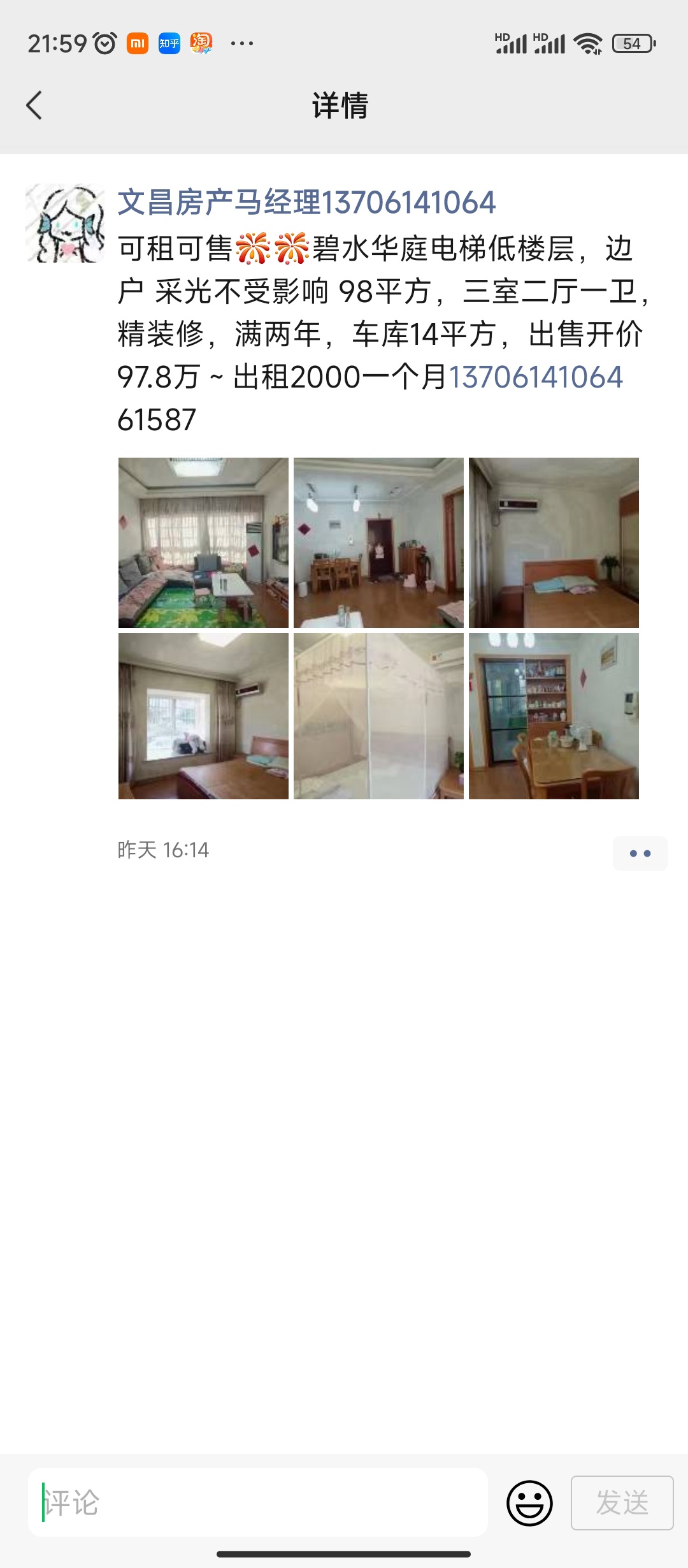Open the two-dot like and comment menu
The width and height of the screenshot is (688, 1568).
click(640, 853)
